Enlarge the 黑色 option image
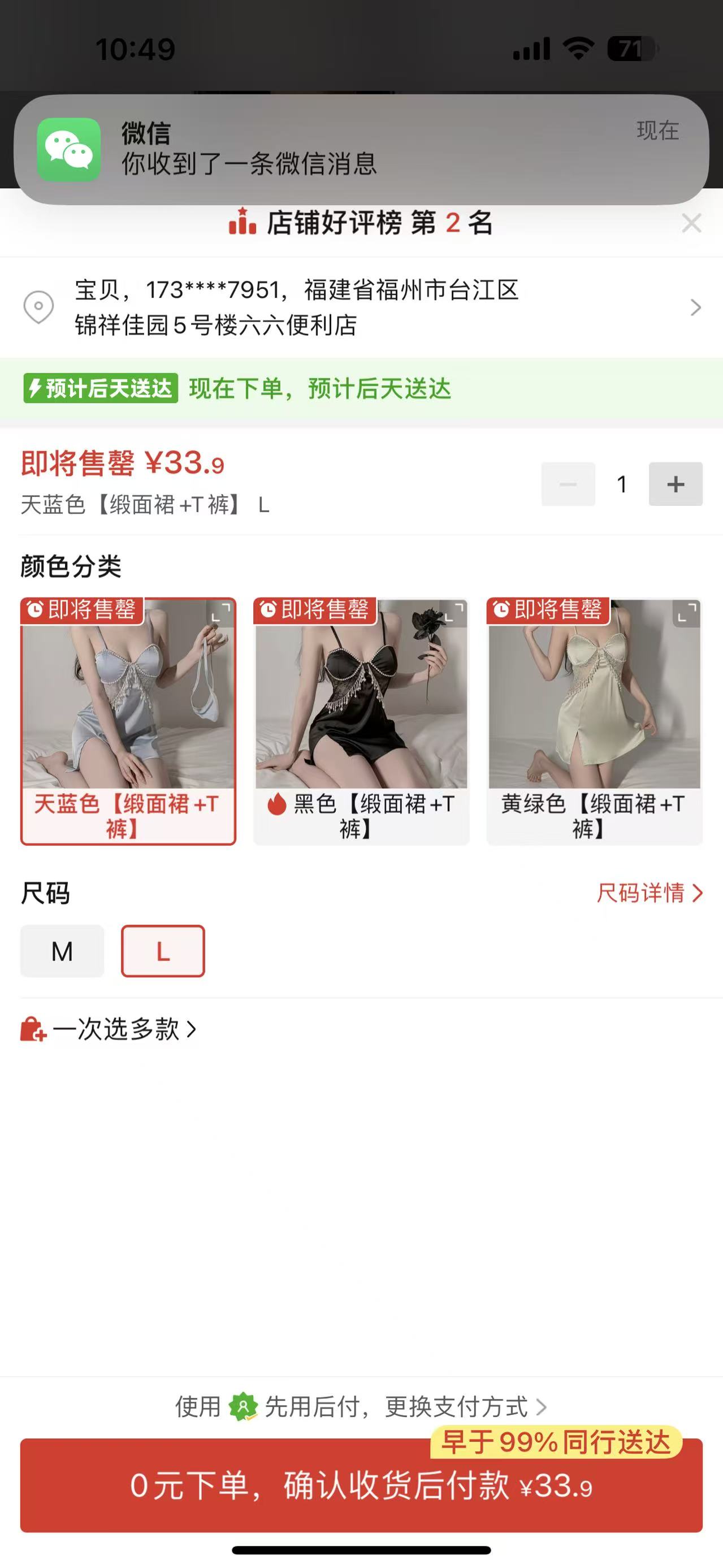The image size is (723, 1568). 454,613
